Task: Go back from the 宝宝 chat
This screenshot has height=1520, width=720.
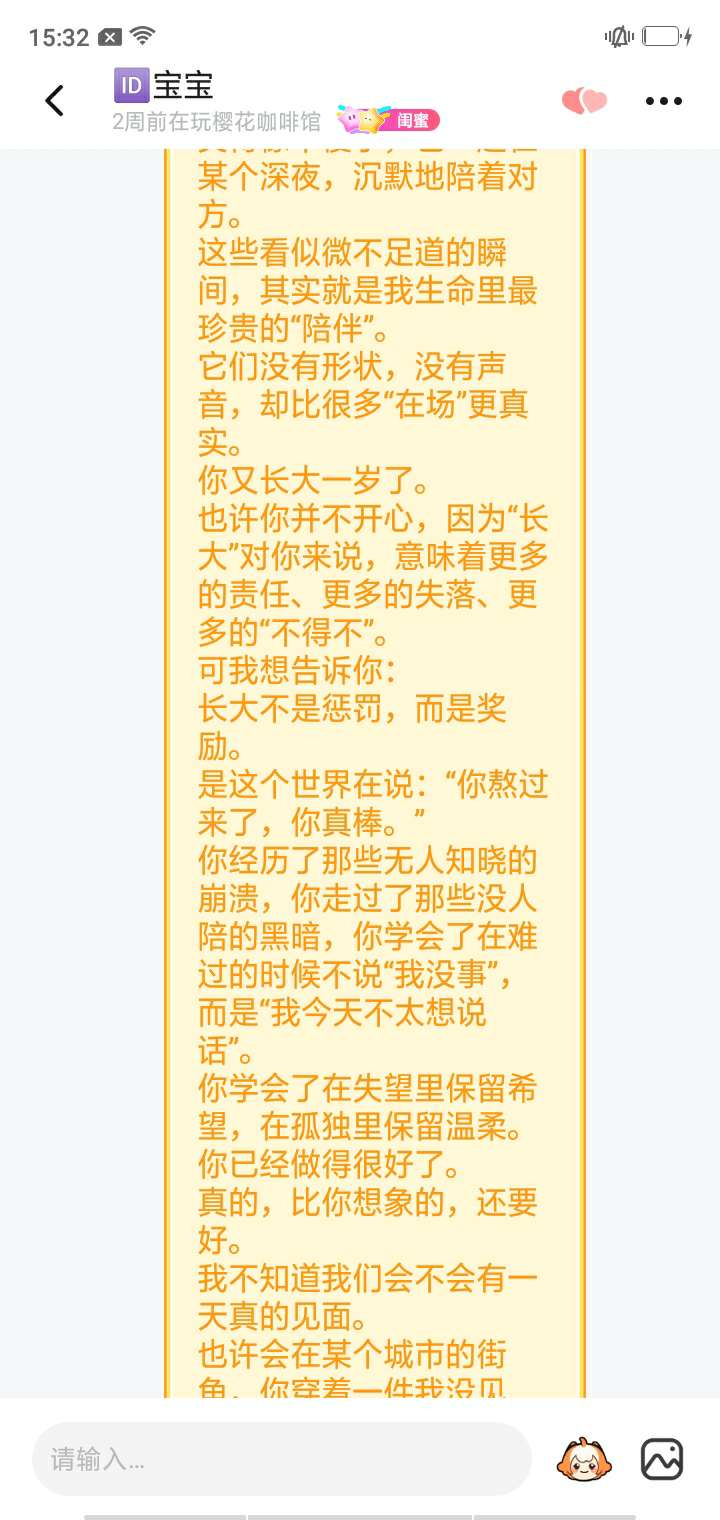Action: pos(55,100)
